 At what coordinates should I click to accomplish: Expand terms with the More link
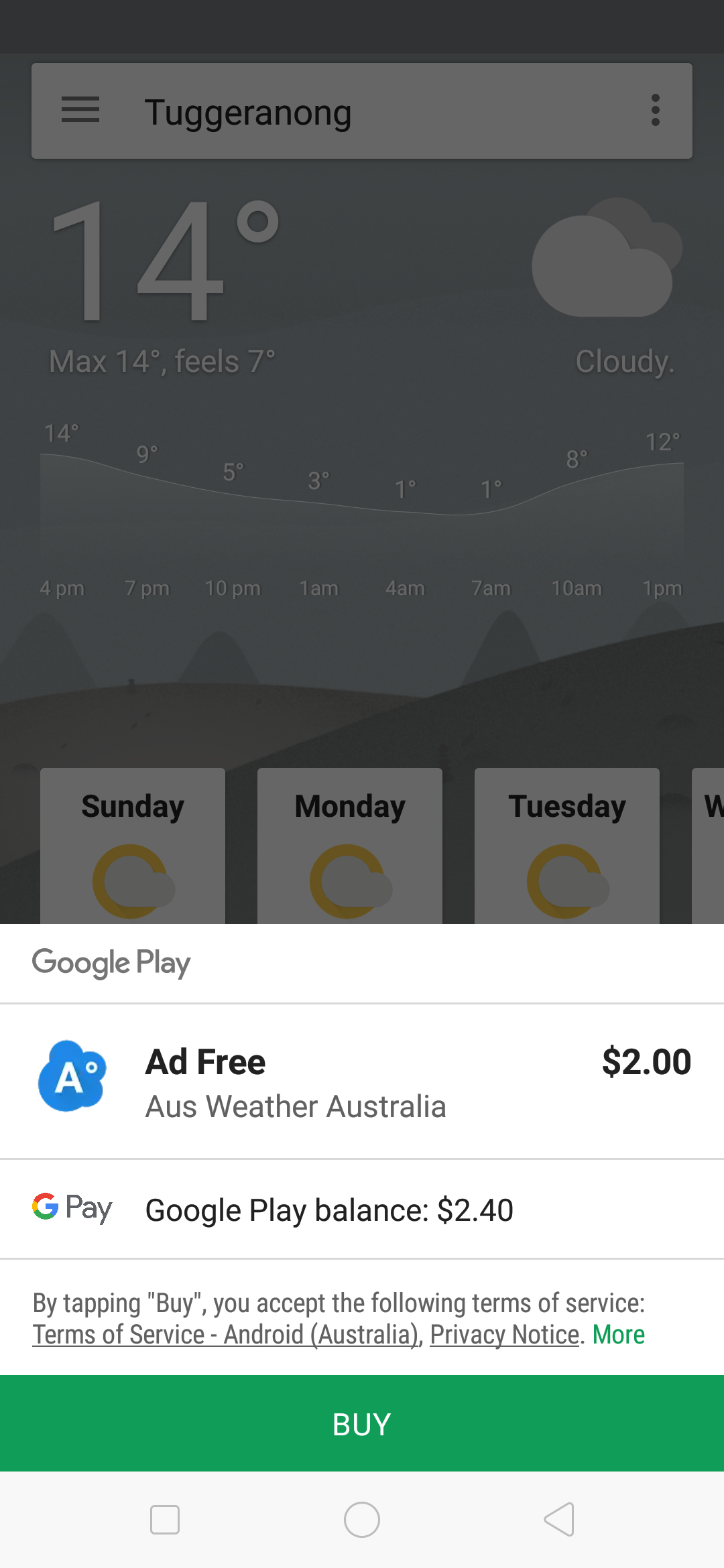(x=618, y=1335)
